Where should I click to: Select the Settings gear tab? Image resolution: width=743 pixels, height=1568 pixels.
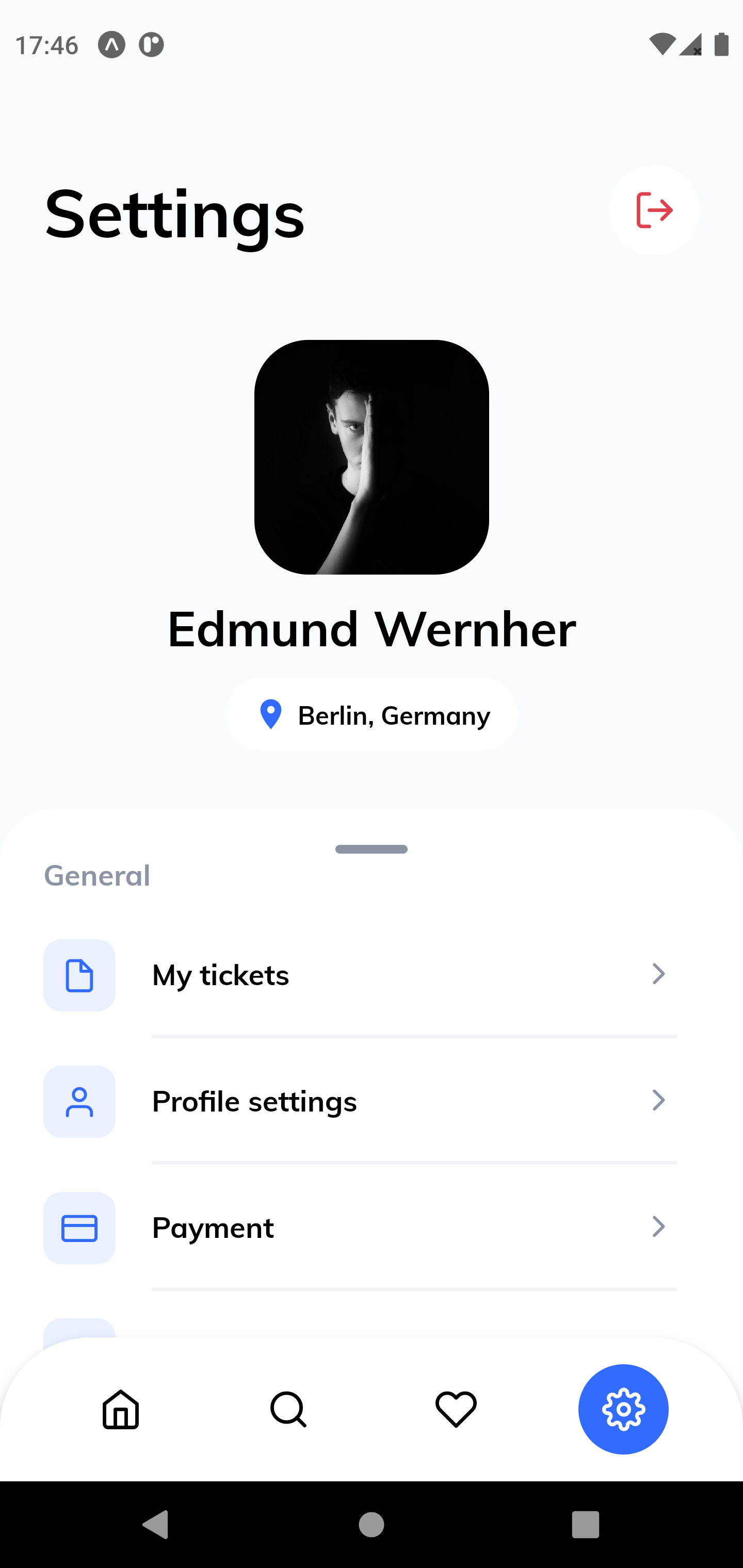[623, 1409]
